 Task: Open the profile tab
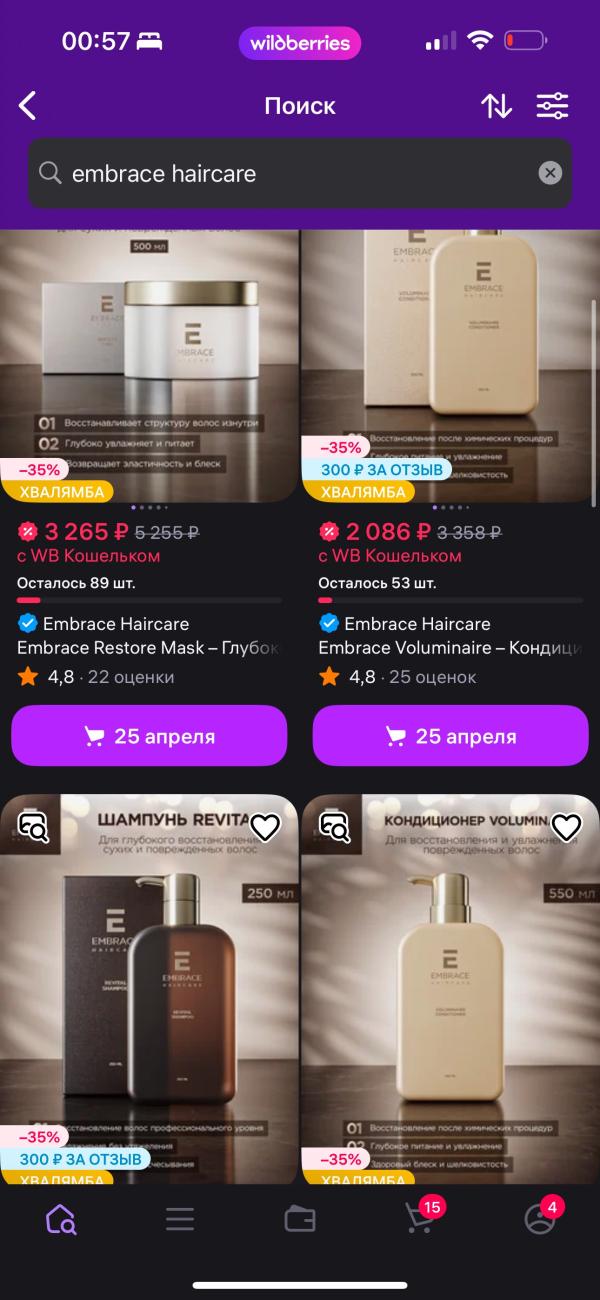(x=540, y=1219)
